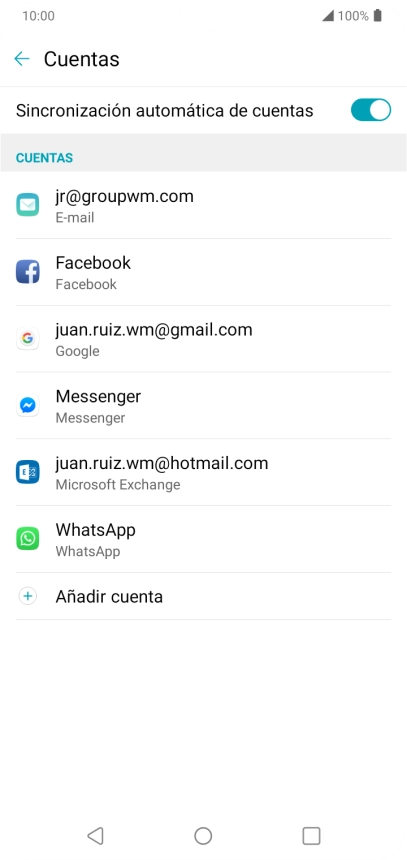Open the Facebook account settings
Screen dimensions: 407x860
point(204,272)
